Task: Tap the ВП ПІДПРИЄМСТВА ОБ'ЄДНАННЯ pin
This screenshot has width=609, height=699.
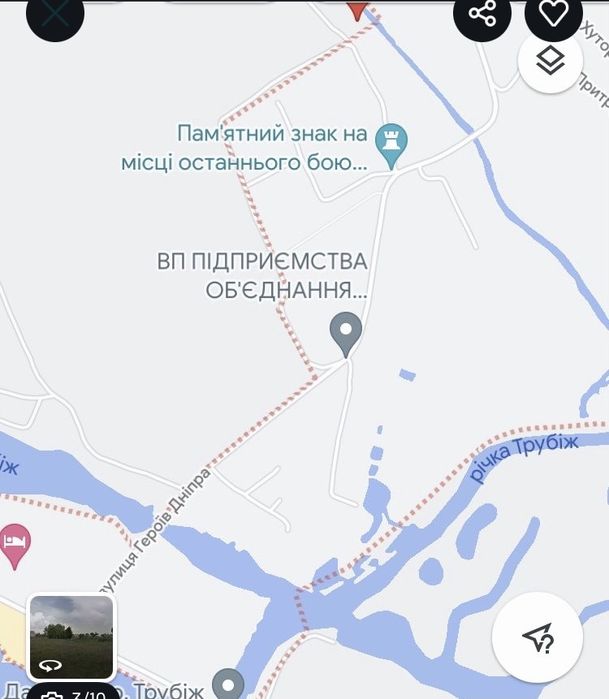Action: (x=346, y=333)
